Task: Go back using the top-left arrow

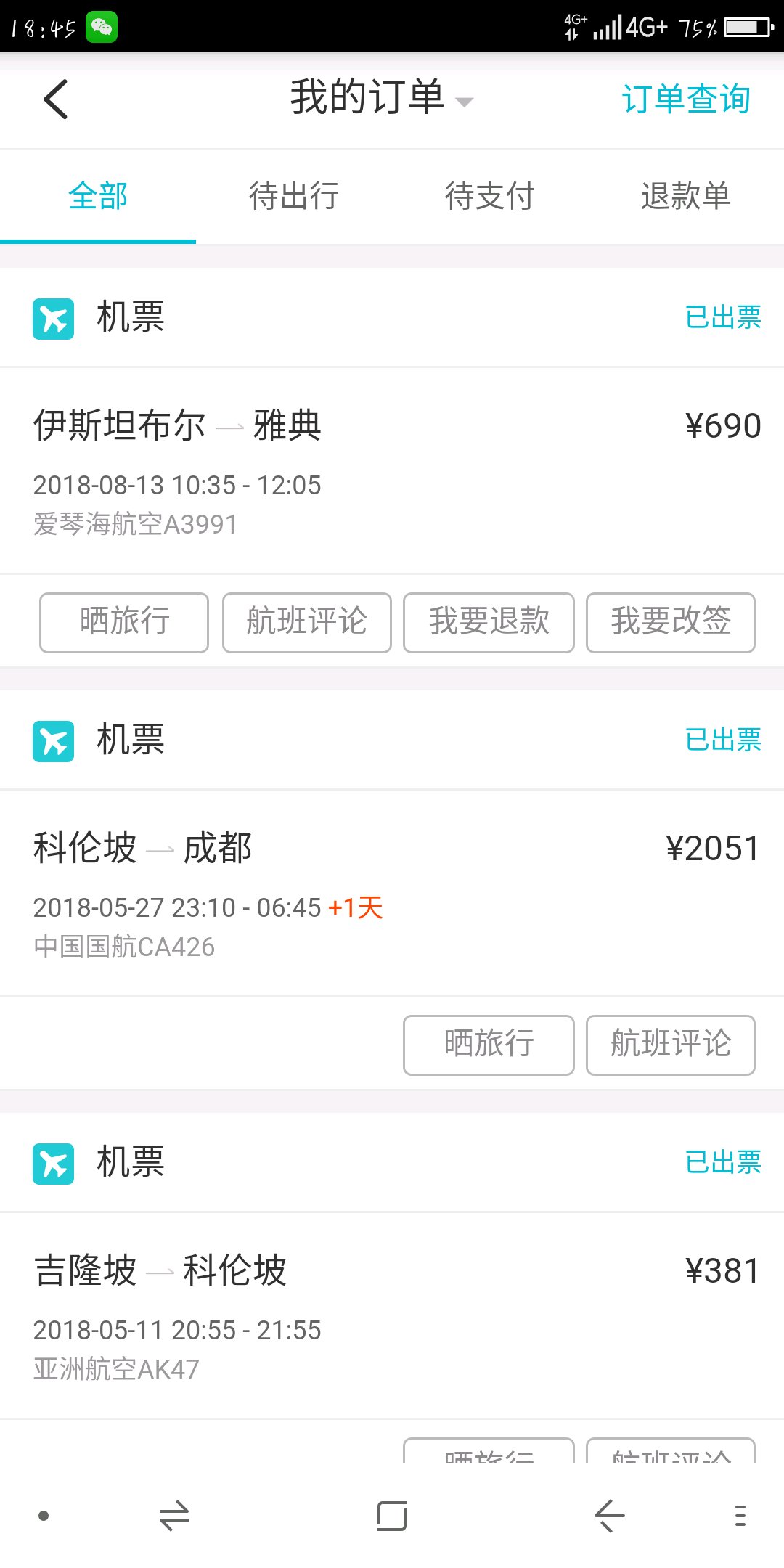Action: (x=56, y=99)
